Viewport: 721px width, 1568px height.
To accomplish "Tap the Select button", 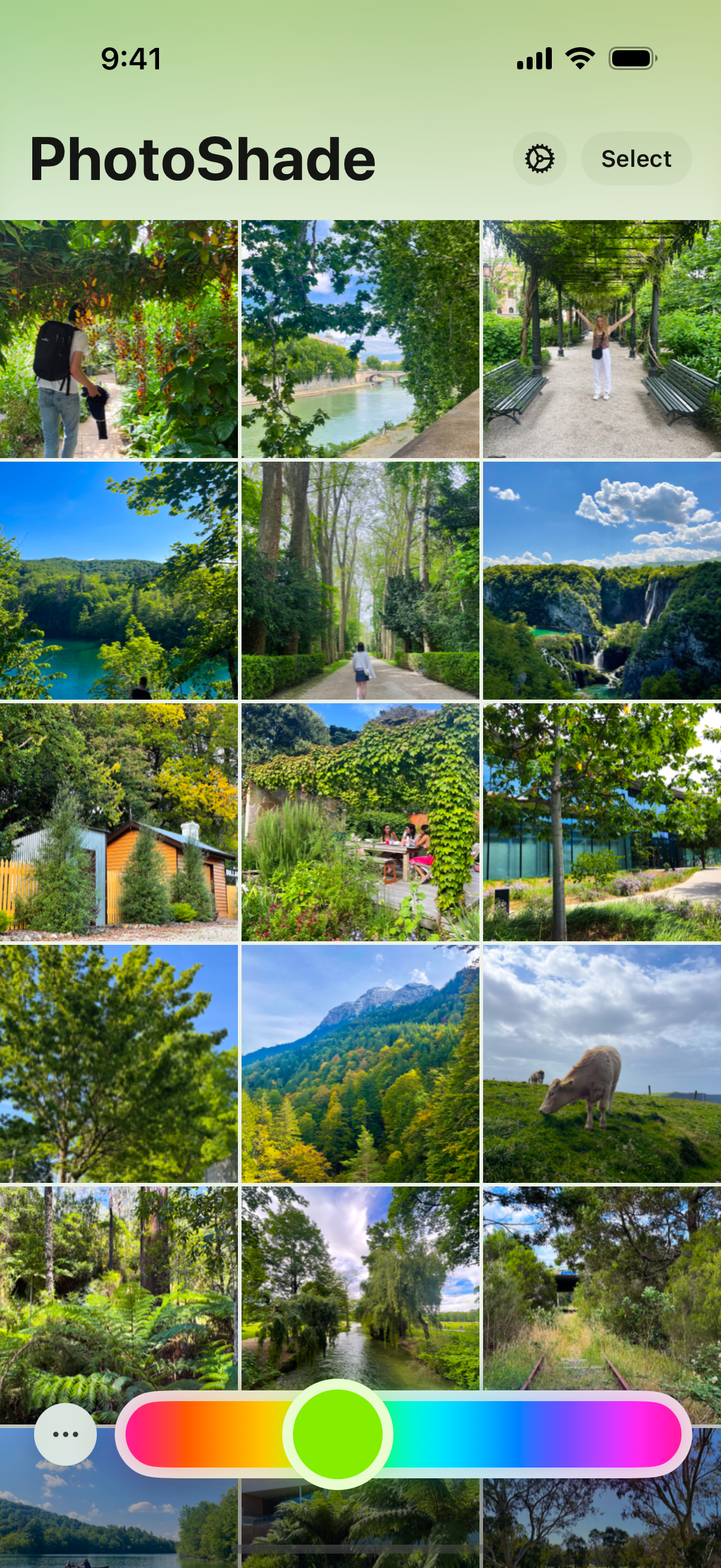I will pos(636,159).
